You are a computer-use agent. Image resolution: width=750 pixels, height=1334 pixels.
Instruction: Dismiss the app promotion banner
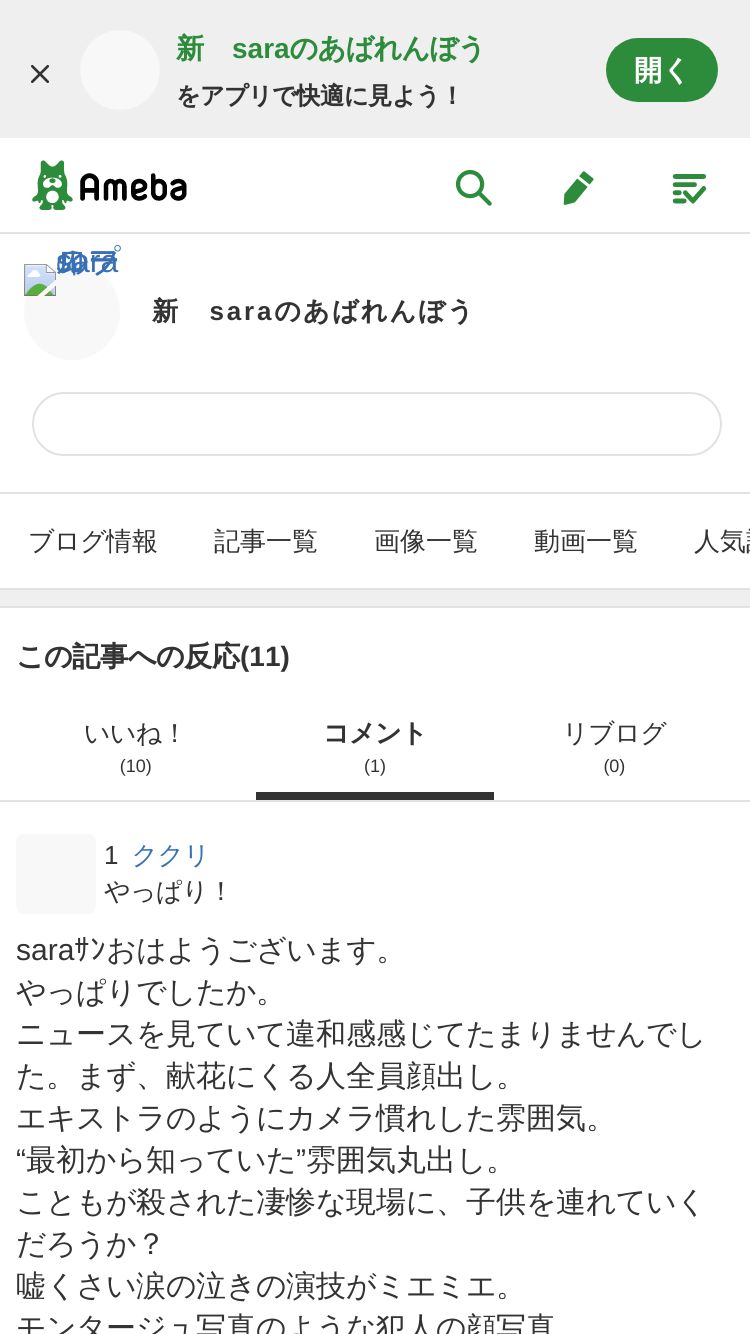pos(40,73)
